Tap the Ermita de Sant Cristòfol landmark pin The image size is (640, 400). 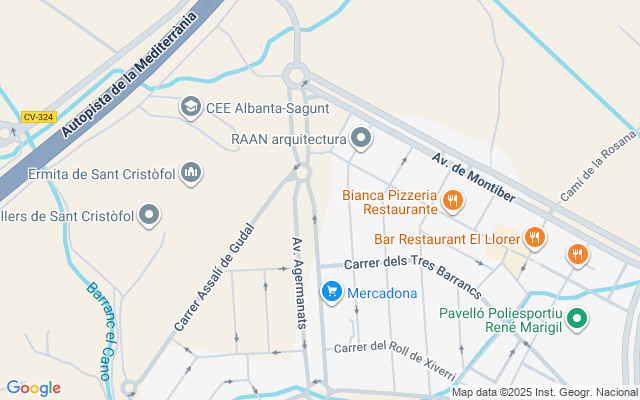pos(191,173)
